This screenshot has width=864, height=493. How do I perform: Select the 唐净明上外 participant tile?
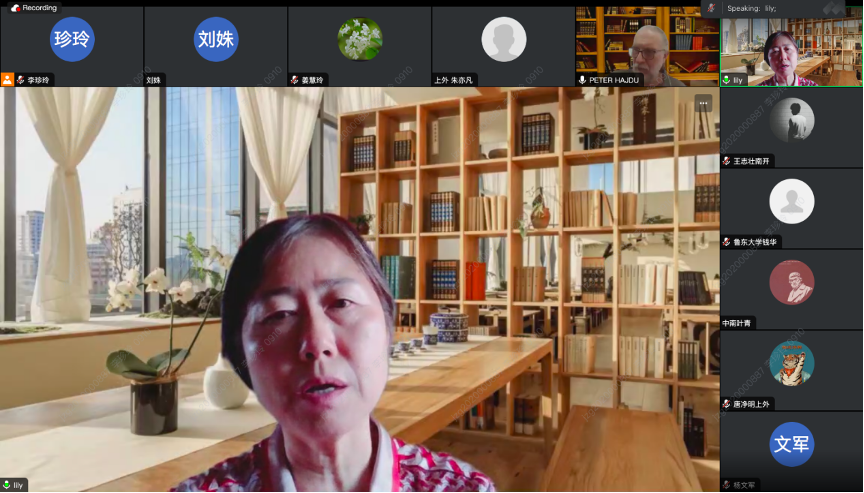click(791, 370)
